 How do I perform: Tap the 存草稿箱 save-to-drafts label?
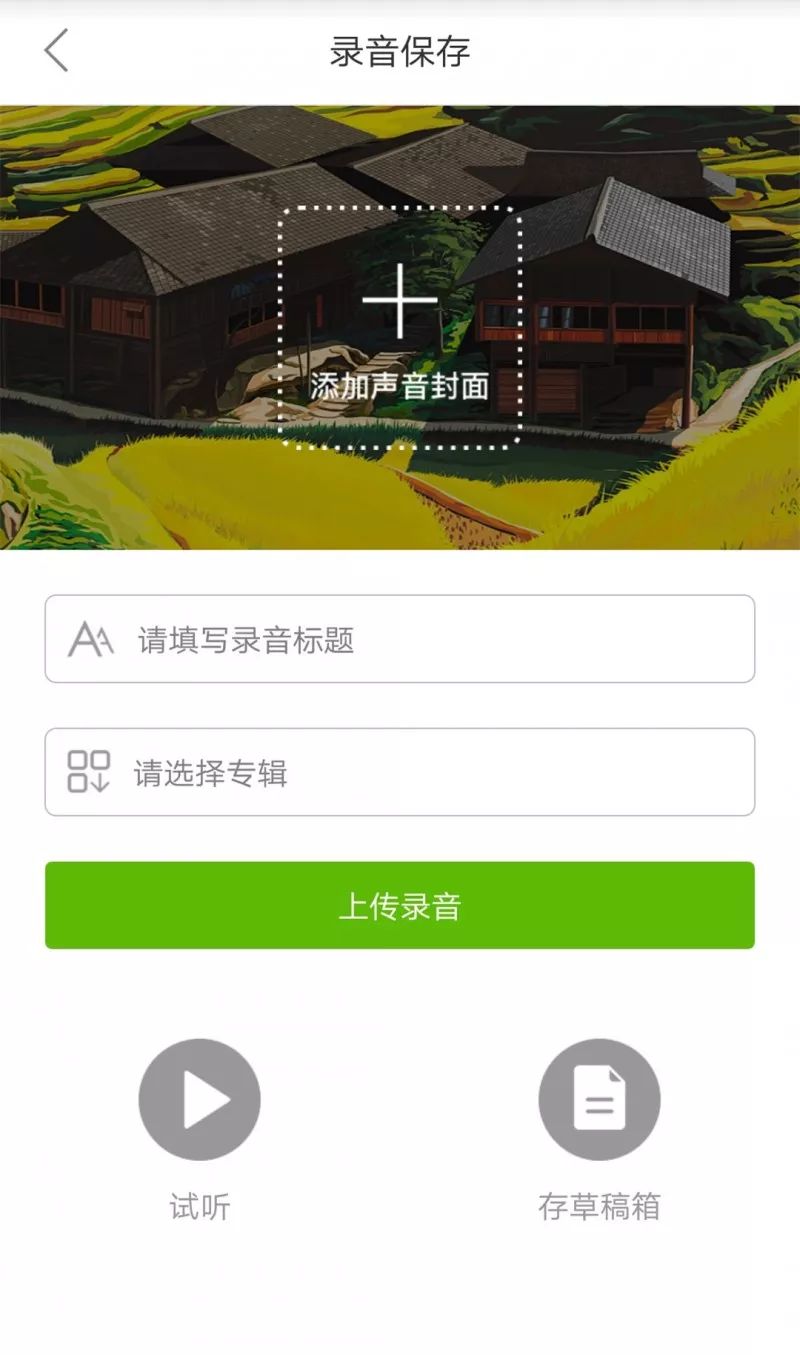pyautogui.click(x=599, y=1207)
